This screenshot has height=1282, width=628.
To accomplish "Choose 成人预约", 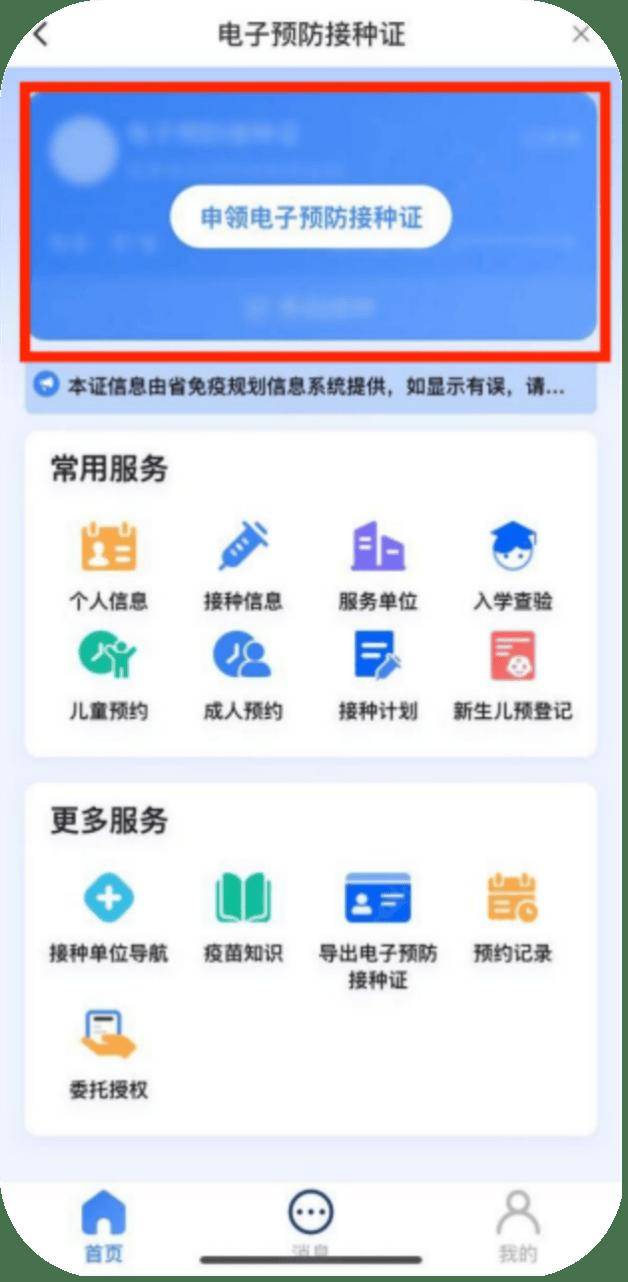I will pos(243,674).
